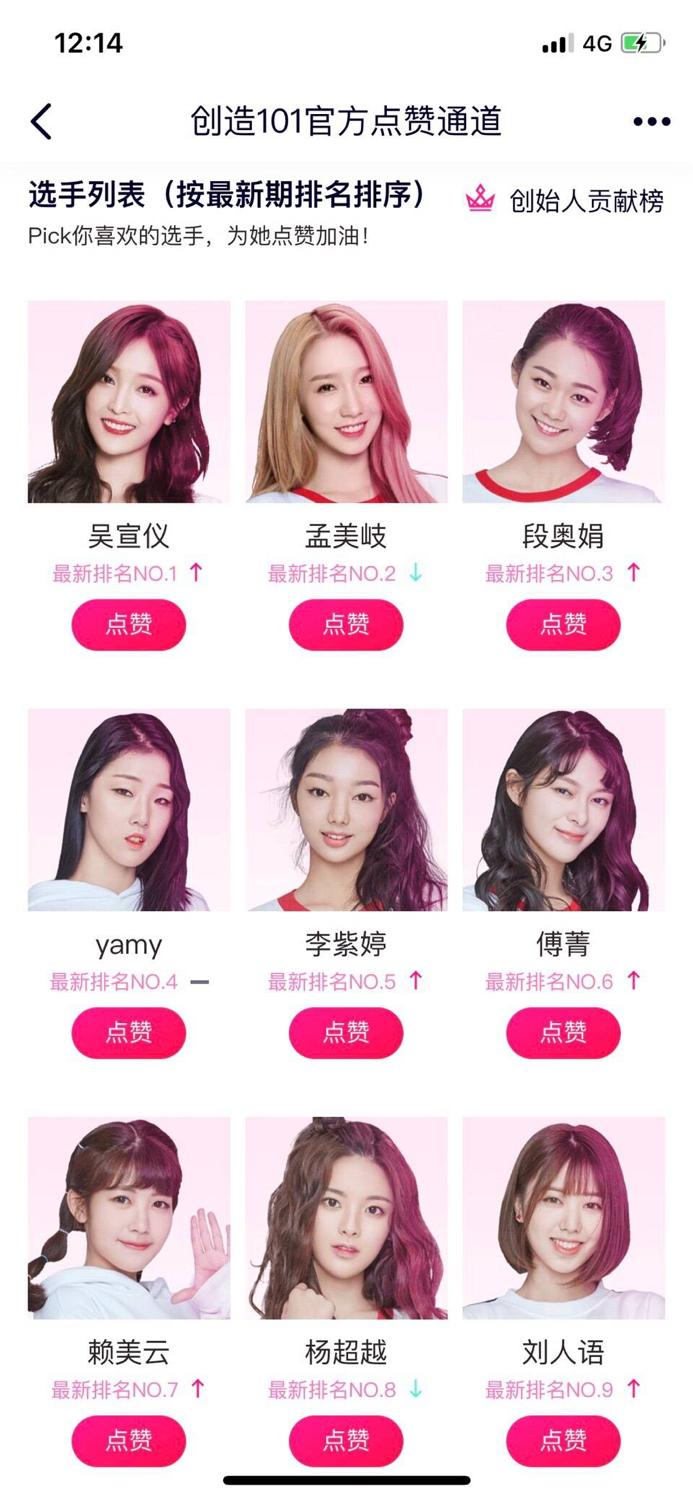This screenshot has height=1500, width=693.
Task: Vote 点赞 for 刘人语
Action: [563, 1441]
